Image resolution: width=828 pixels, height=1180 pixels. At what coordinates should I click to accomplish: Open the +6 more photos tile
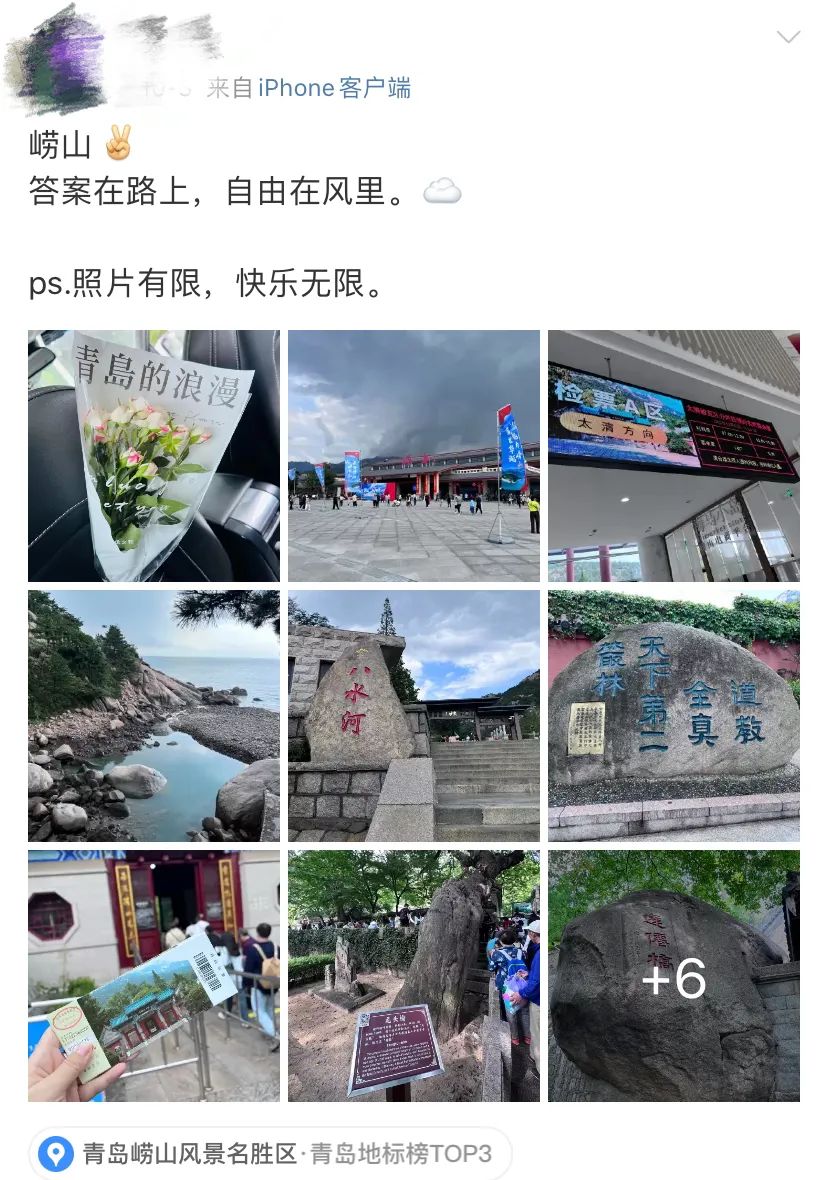674,976
